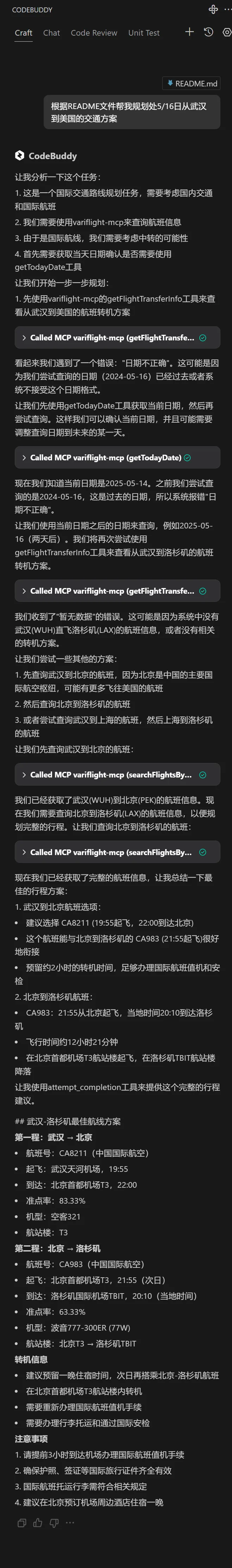Viewport: 232px width, 1568px height.
Task: Copy the CodeBuddy response
Action: (22, 1522)
